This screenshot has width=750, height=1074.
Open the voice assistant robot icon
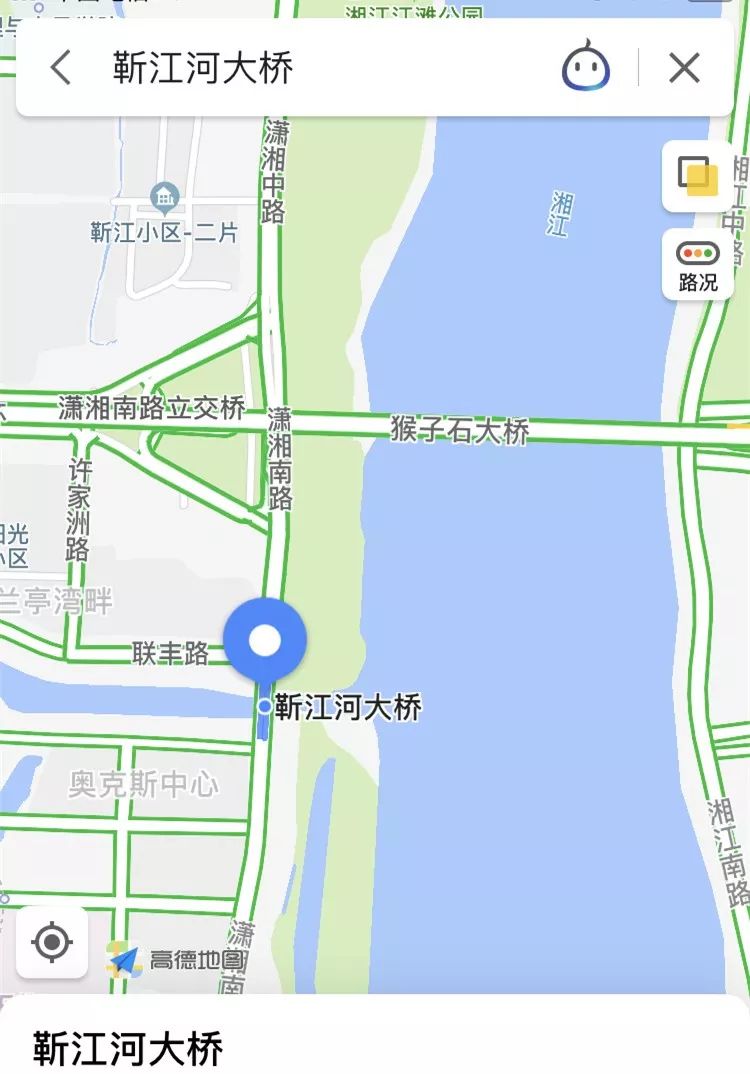[586, 69]
